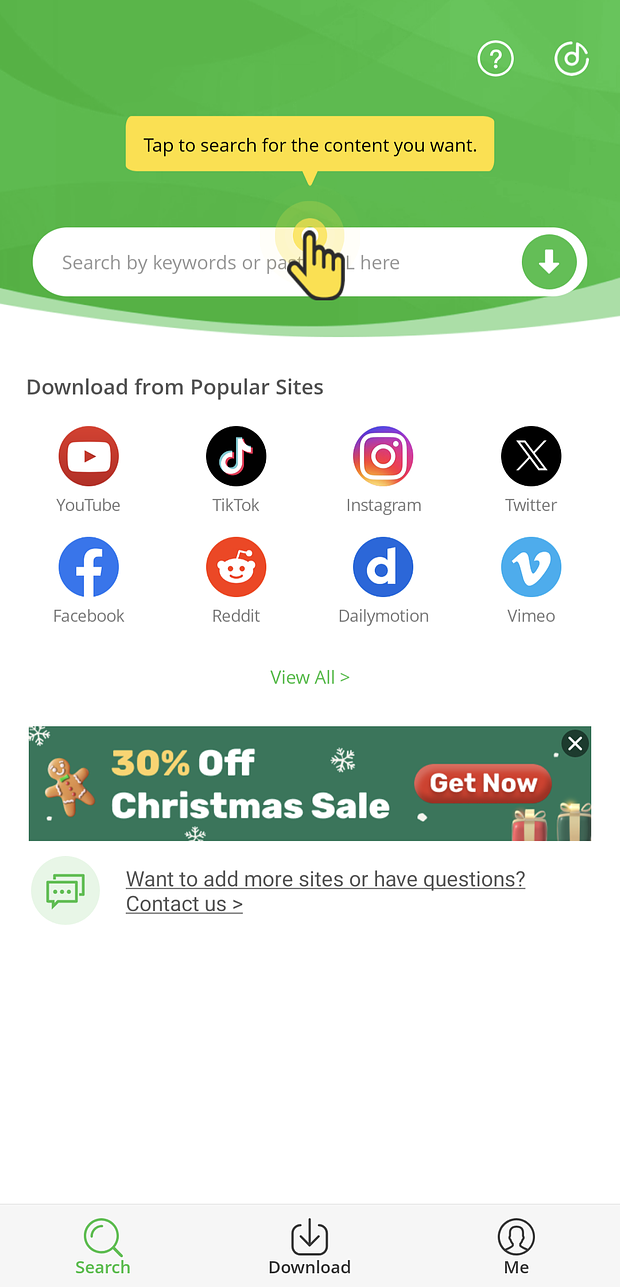Viewport: 620px width, 1287px height.
Task: Open YouTube from popular sites
Action: (x=89, y=457)
